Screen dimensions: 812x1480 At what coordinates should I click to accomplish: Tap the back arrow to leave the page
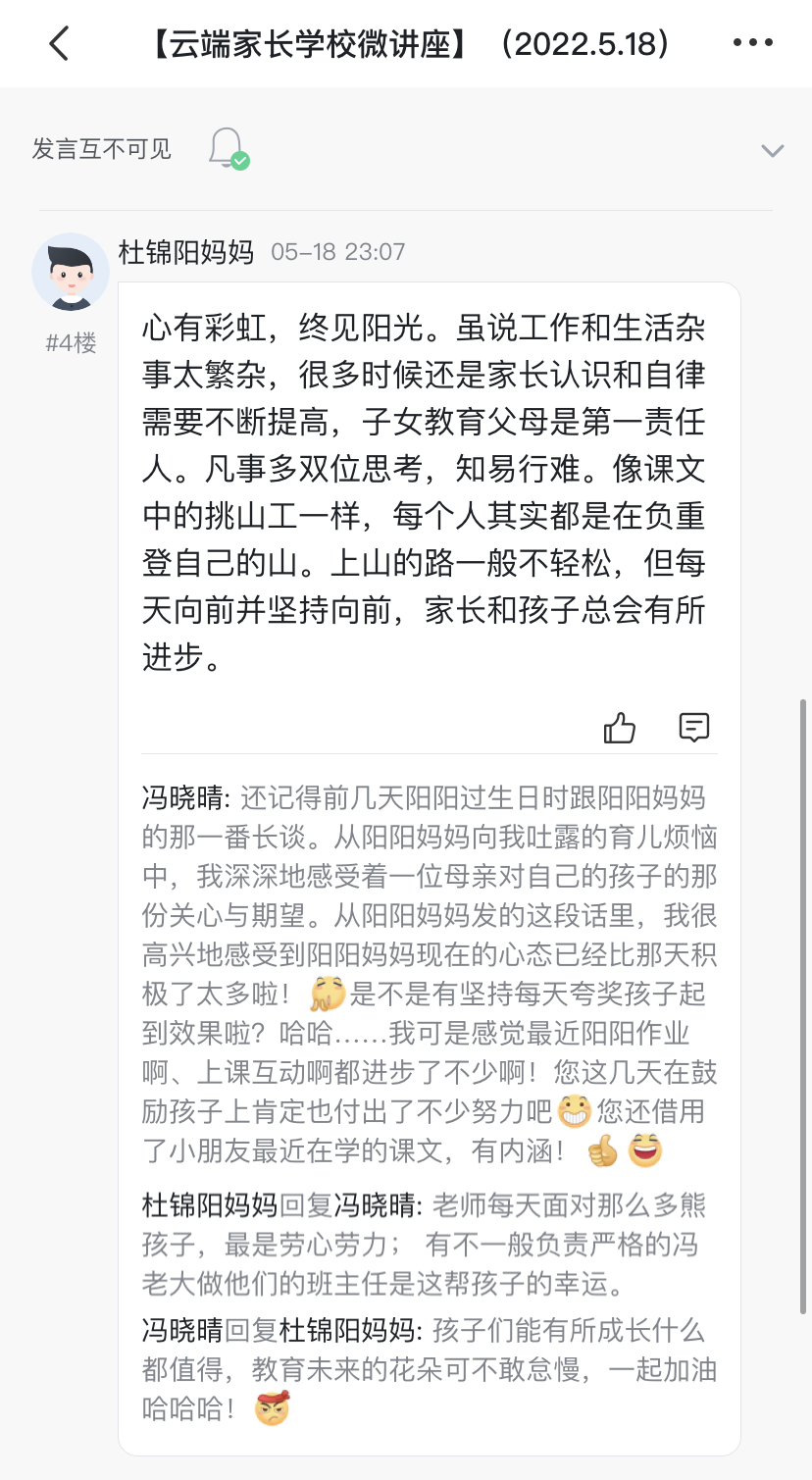57,43
